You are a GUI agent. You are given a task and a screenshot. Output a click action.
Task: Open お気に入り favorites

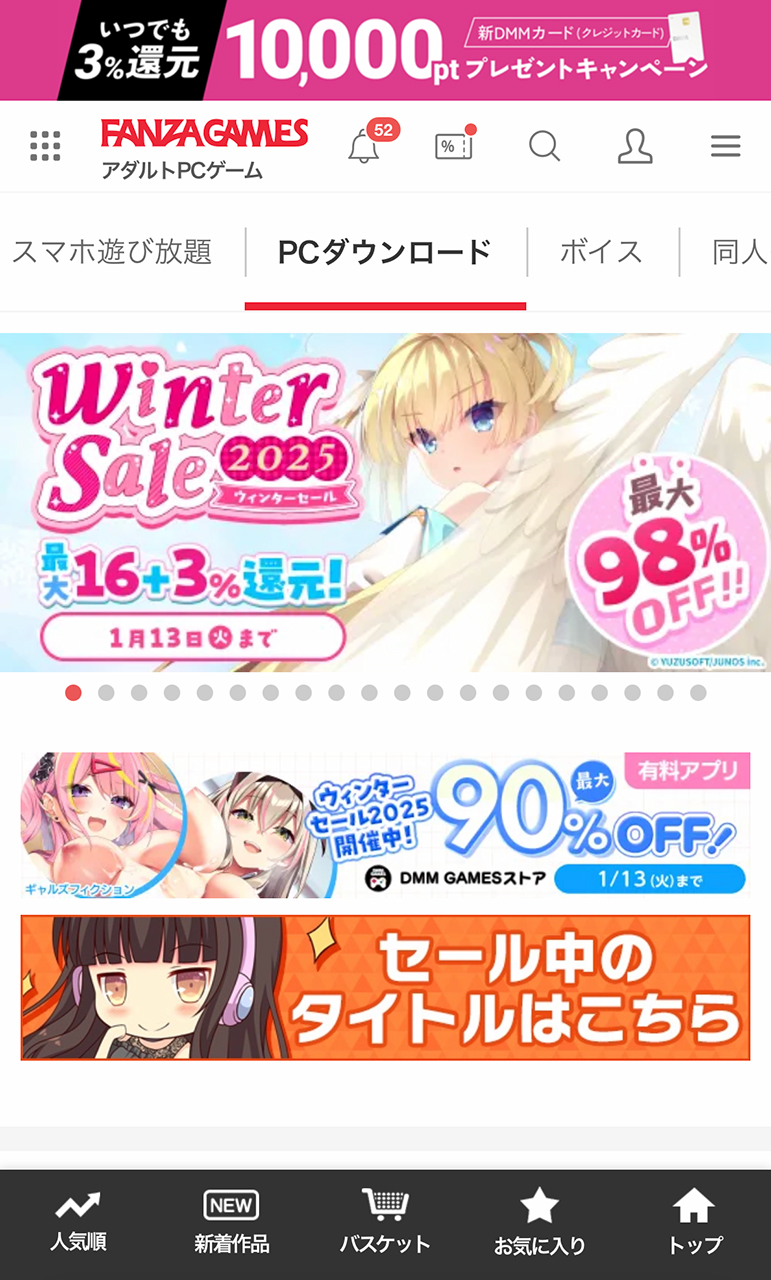pos(539,1222)
